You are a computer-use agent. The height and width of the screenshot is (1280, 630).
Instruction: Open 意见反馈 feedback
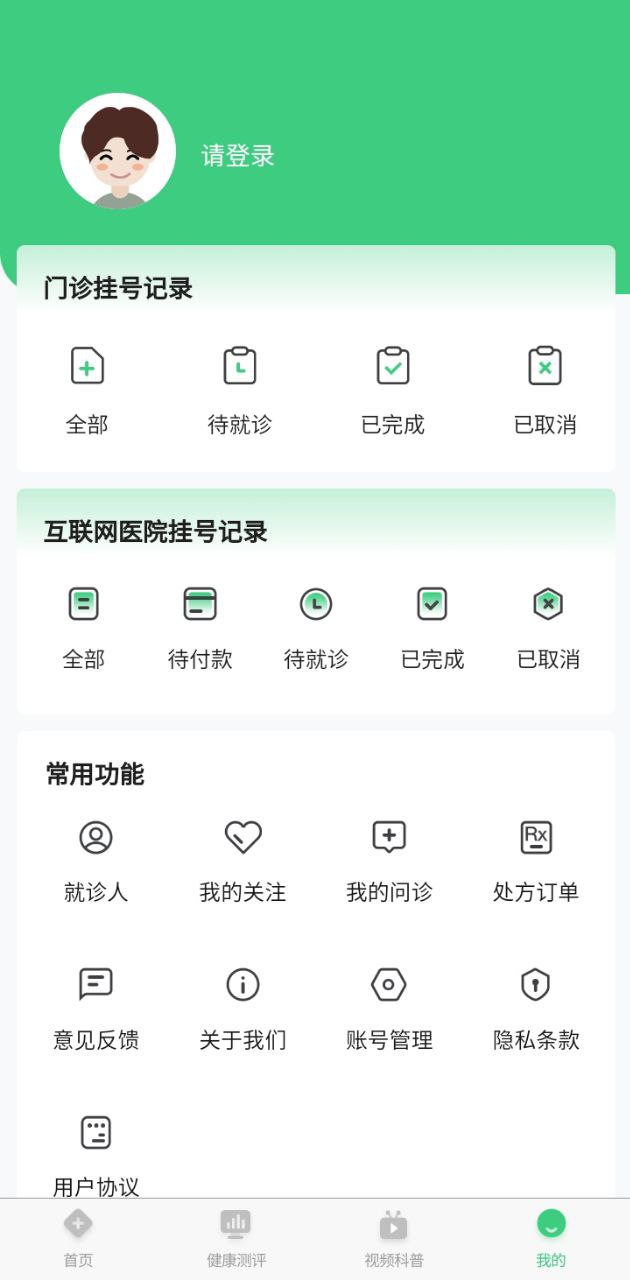pyautogui.click(x=96, y=1008)
